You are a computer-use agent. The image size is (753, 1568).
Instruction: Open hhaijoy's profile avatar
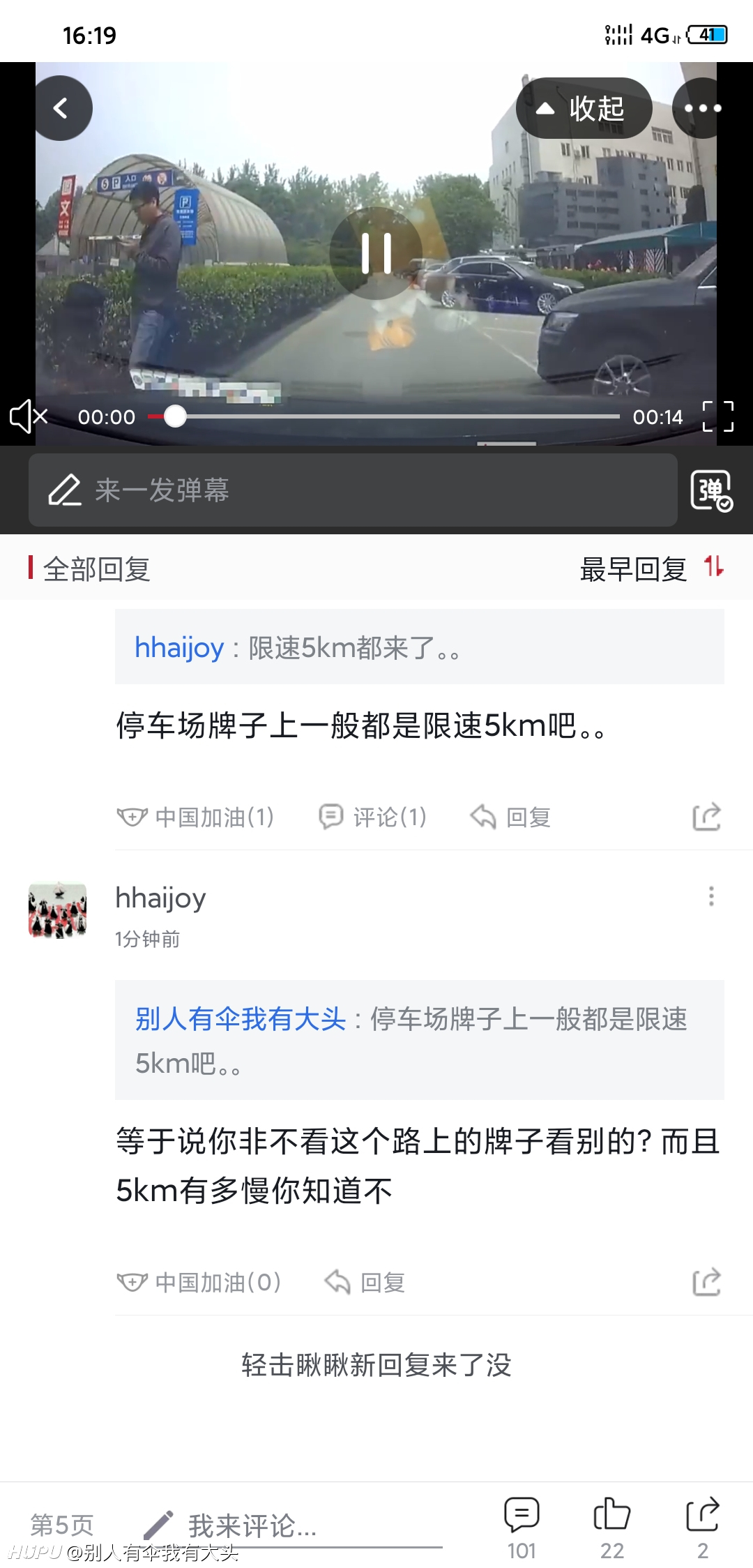click(x=57, y=910)
